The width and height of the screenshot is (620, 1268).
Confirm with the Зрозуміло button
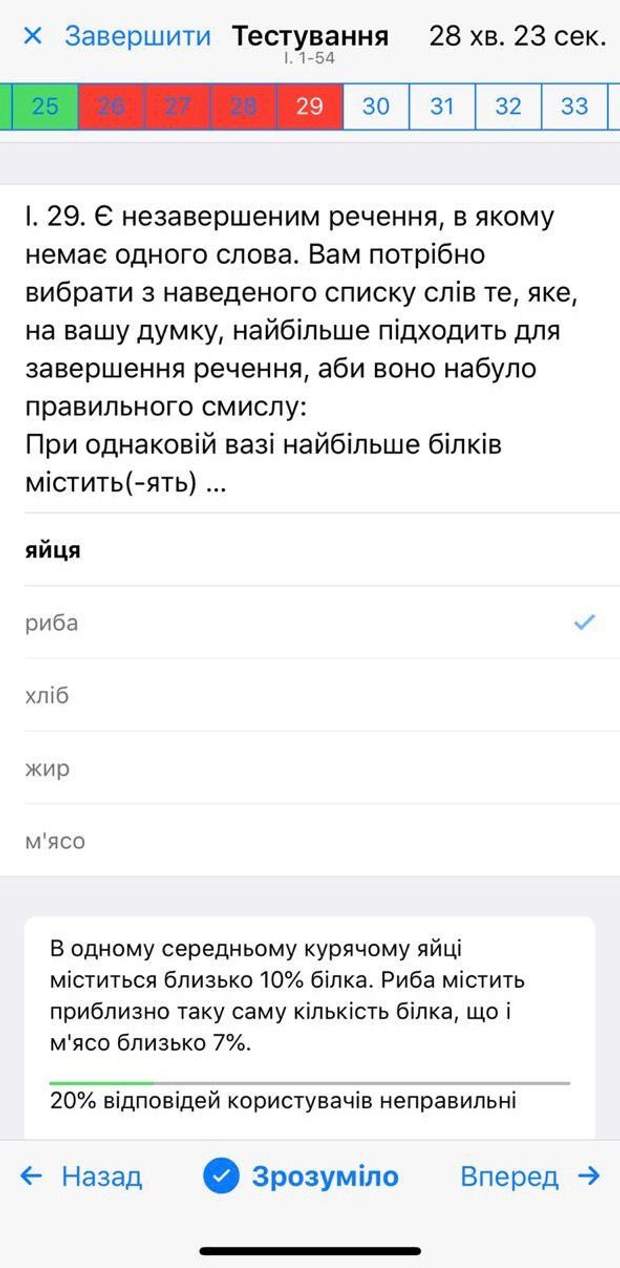pyautogui.click(x=301, y=1177)
